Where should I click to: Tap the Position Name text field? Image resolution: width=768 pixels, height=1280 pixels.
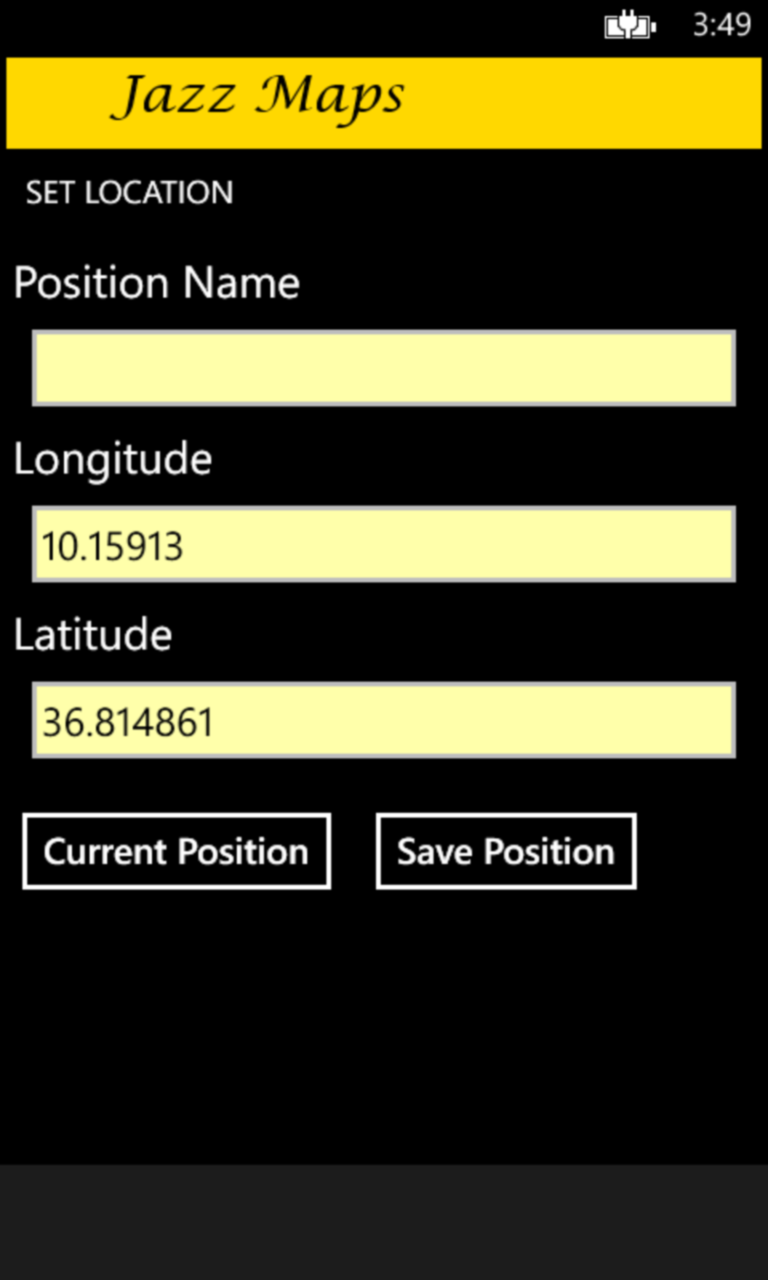pos(384,368)
